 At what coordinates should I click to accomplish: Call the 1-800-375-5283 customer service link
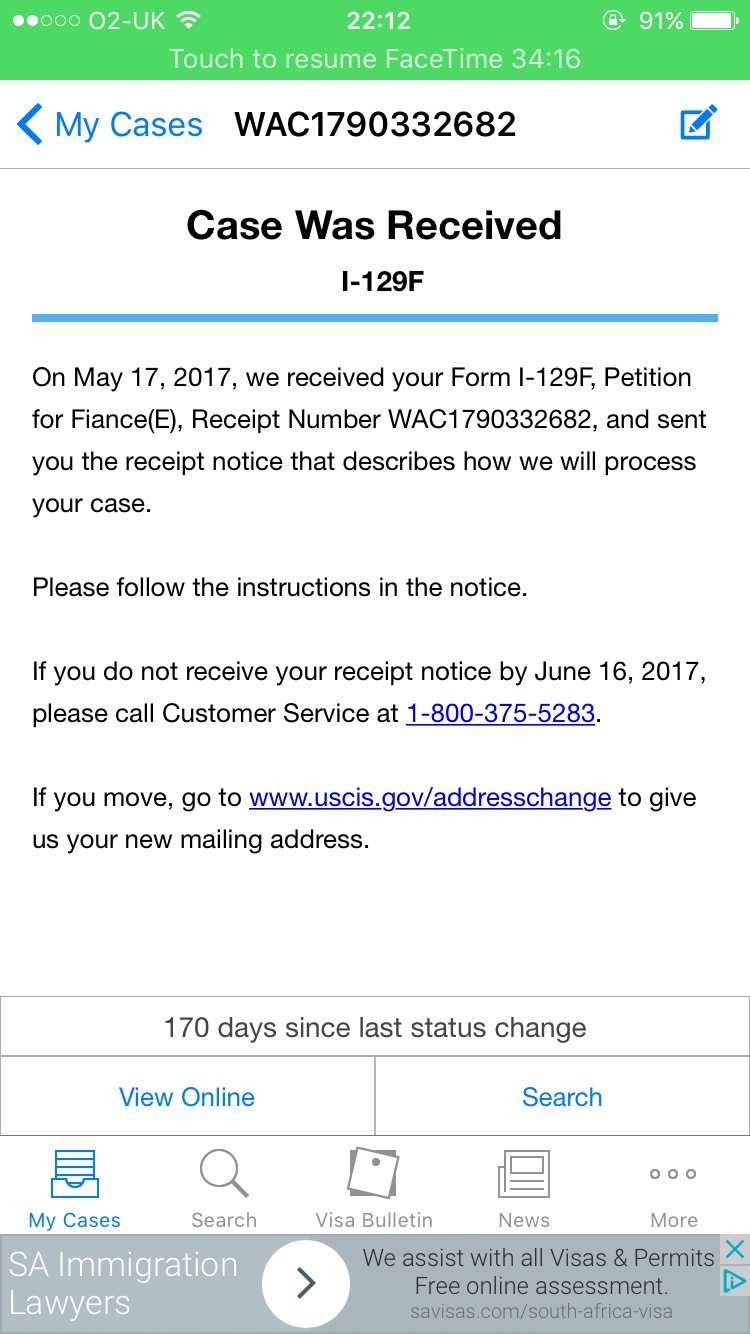[500, 713]
